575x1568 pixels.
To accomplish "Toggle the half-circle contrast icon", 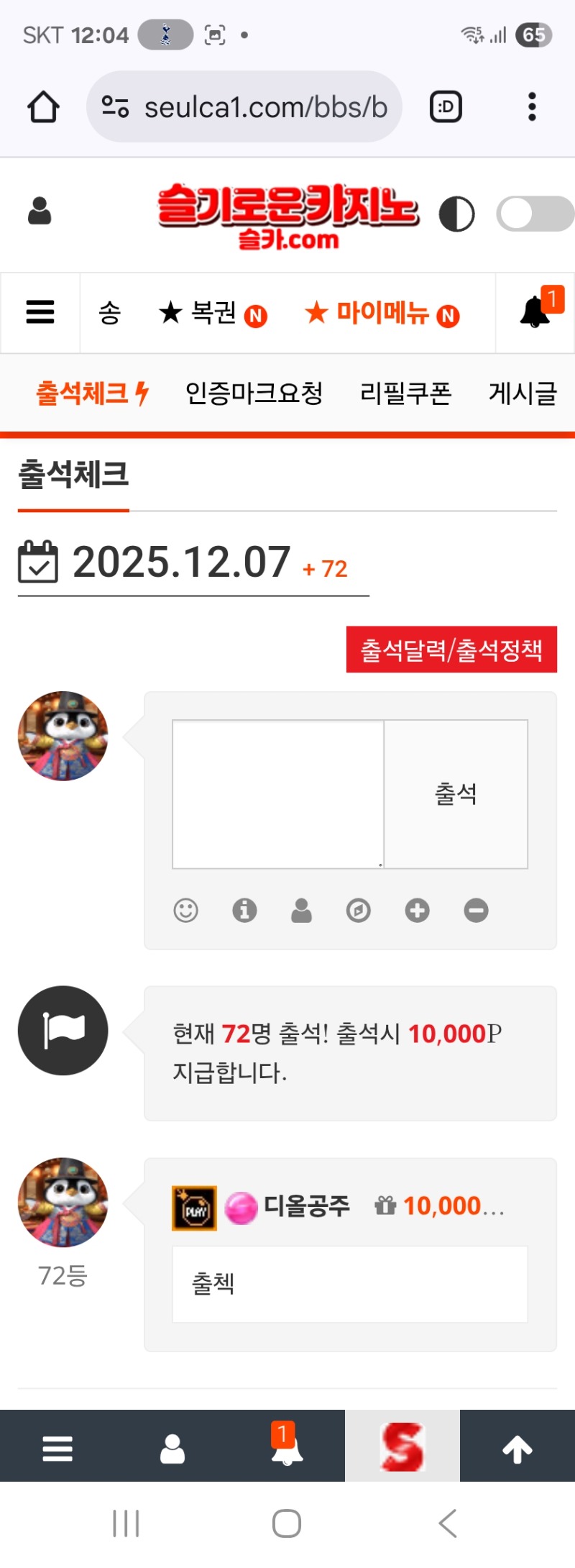I will coord(458,211).
